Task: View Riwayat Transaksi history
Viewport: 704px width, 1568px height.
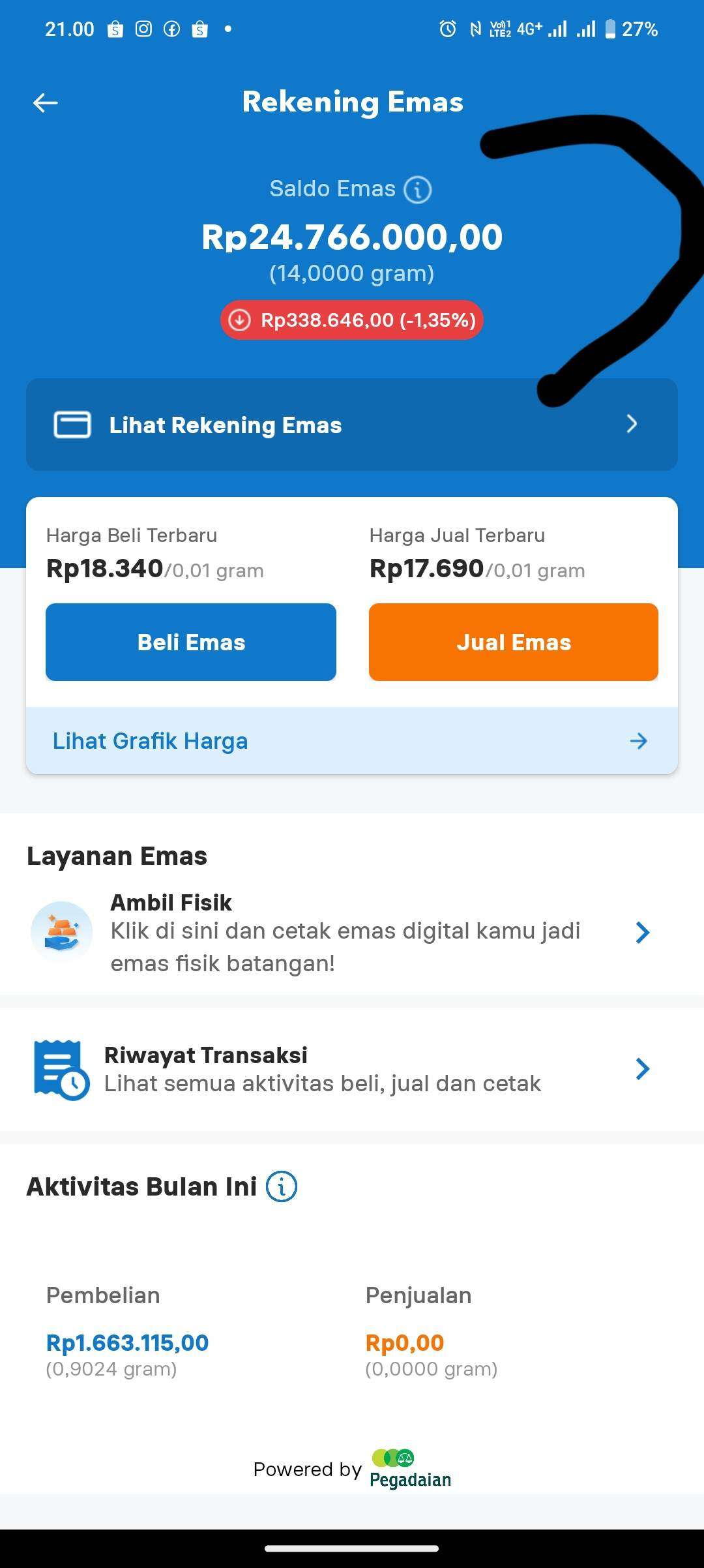Action: coord(352,1069)
